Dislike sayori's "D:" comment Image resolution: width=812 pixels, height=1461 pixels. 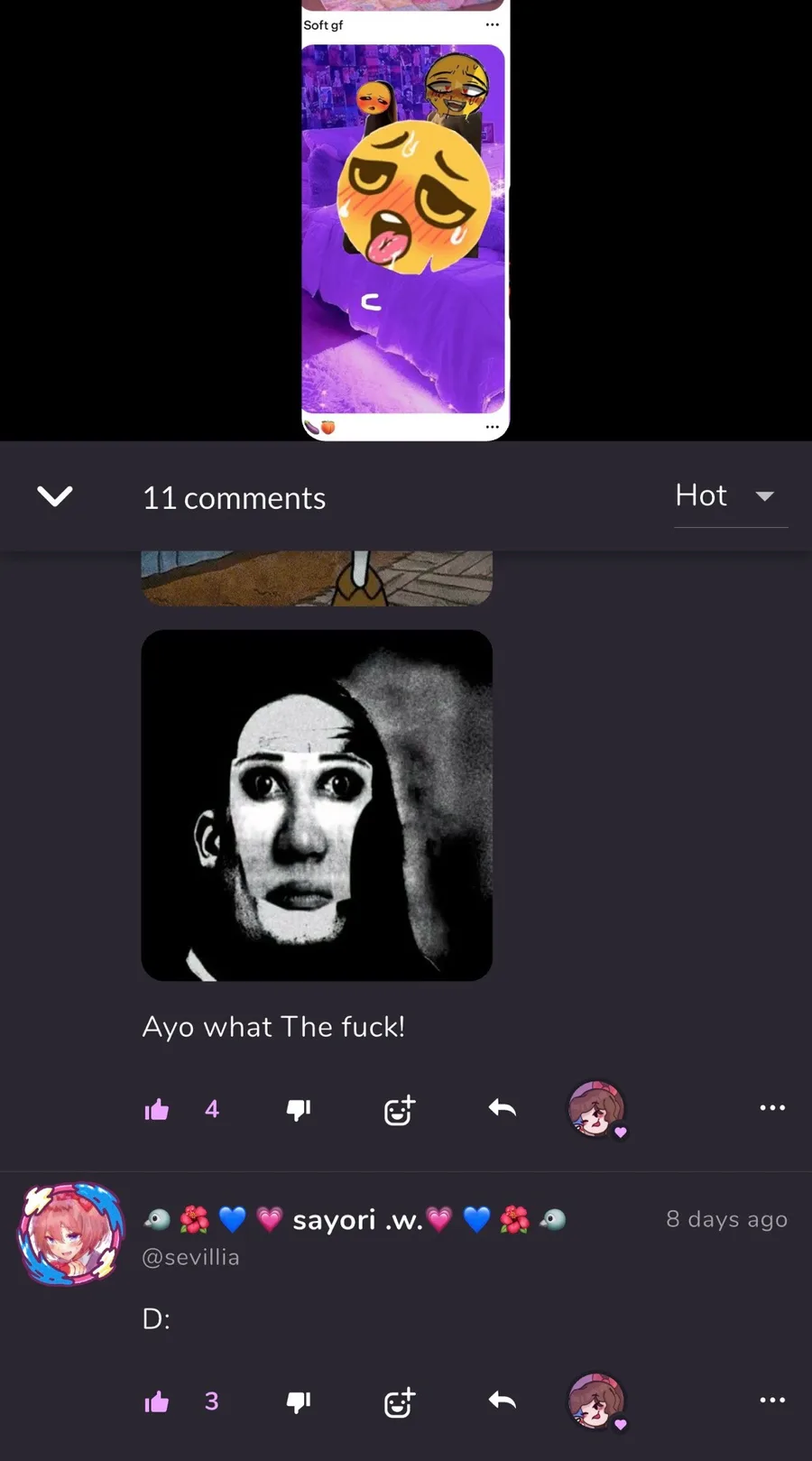[x=298, y=1401]
